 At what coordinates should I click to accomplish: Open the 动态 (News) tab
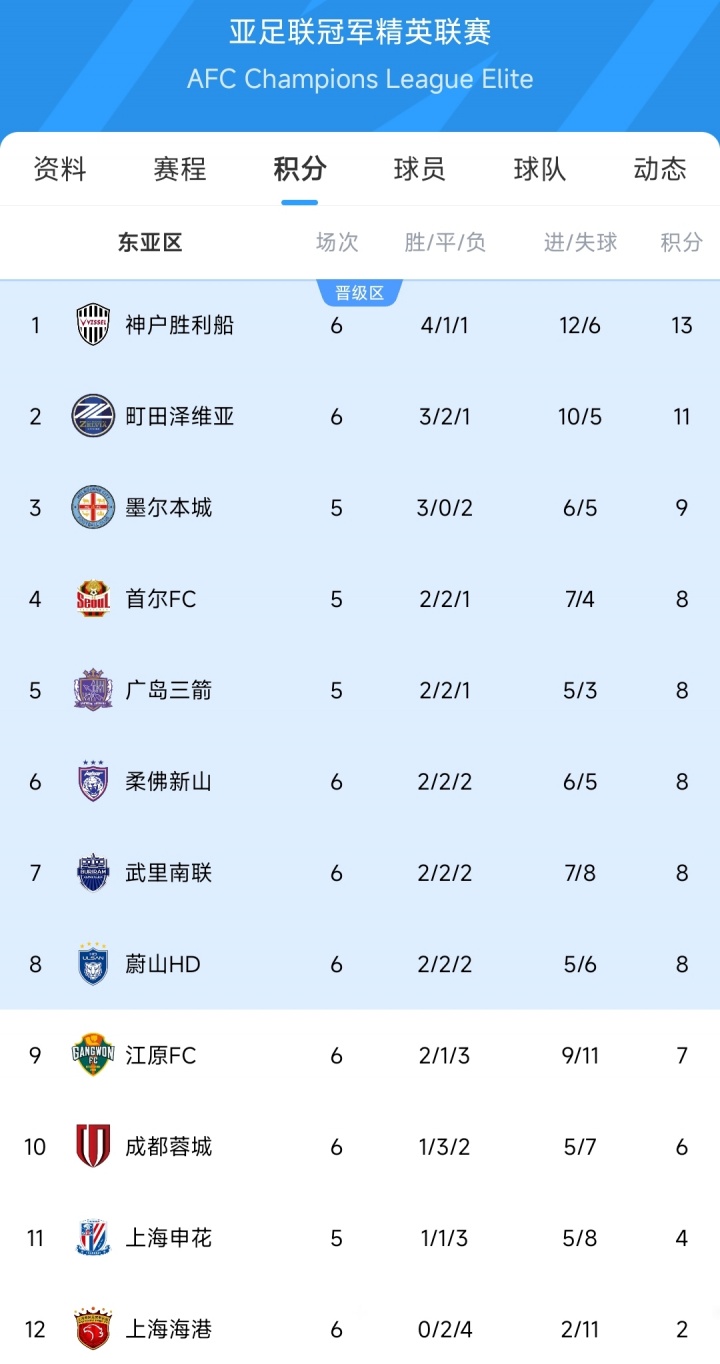(x=659, y=170)
